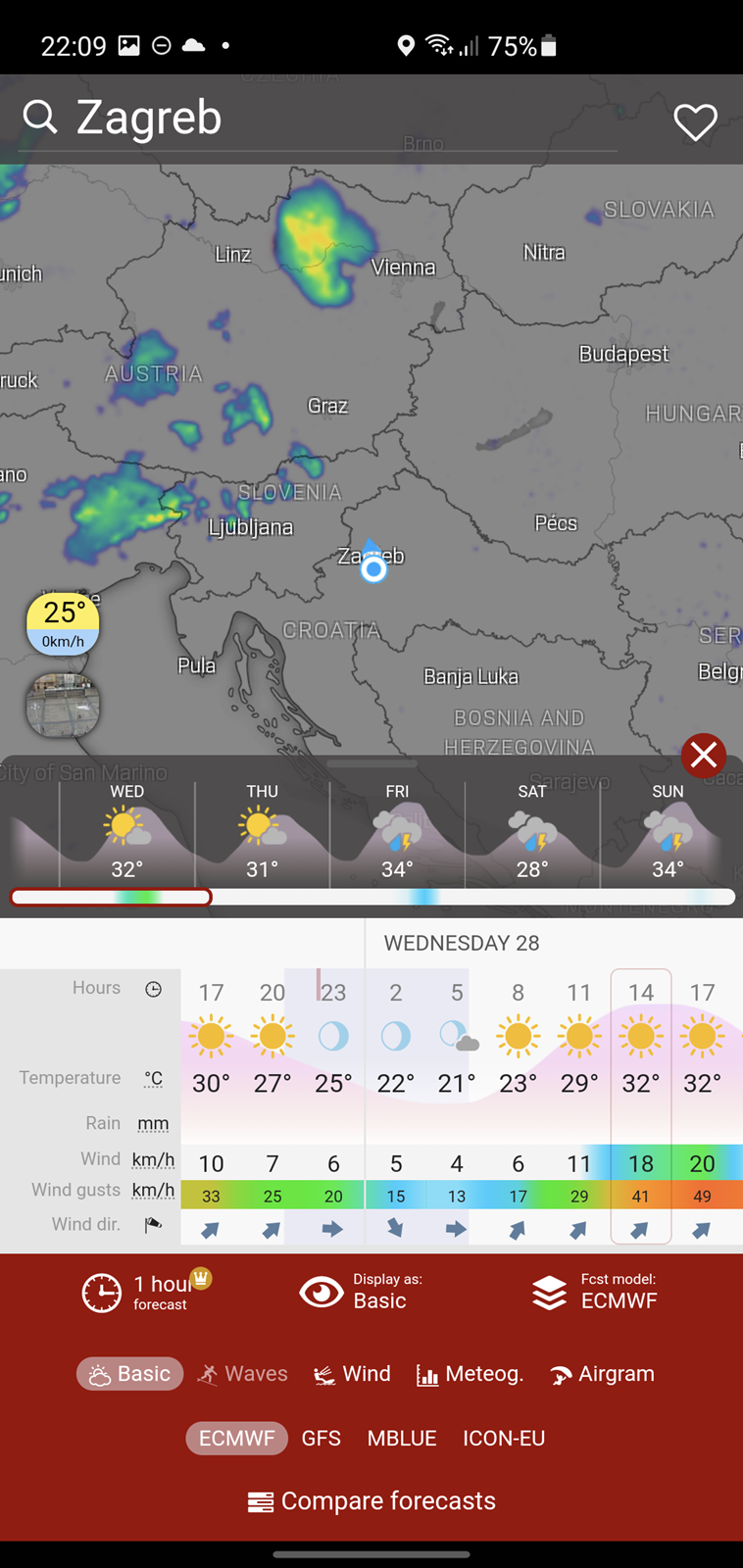Open the webcam thumbnail on the map

(63, 705)
